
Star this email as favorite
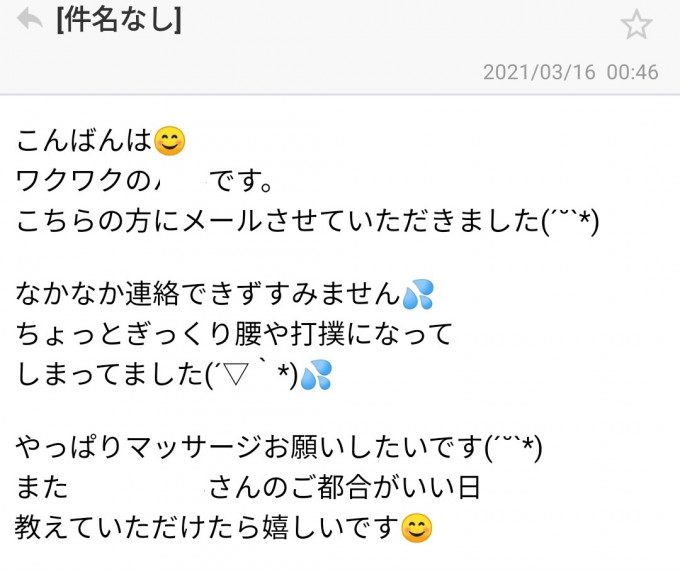[636, 24]
